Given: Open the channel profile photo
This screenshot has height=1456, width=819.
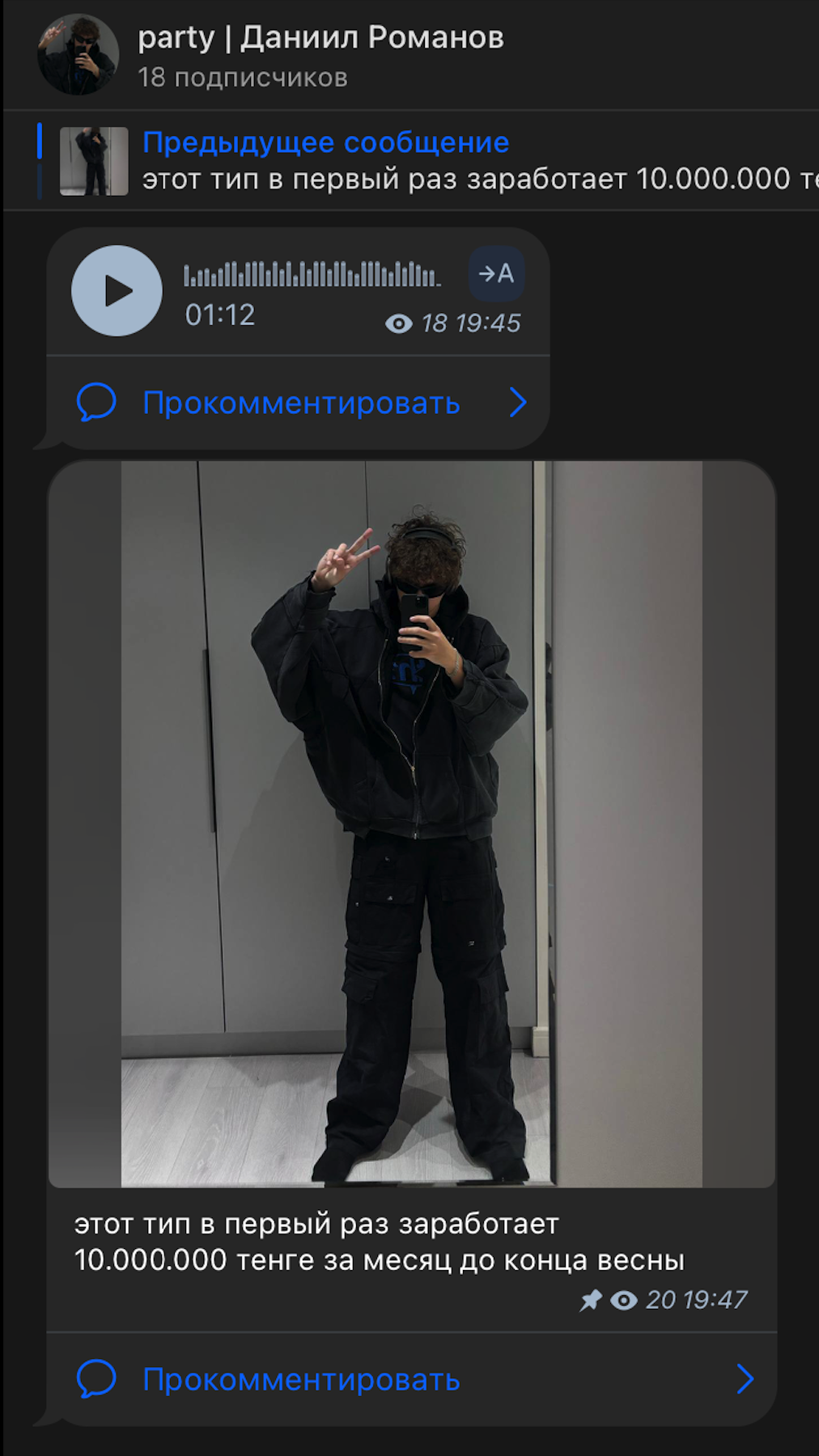Looking at the screenshot, I should (78, 55).
